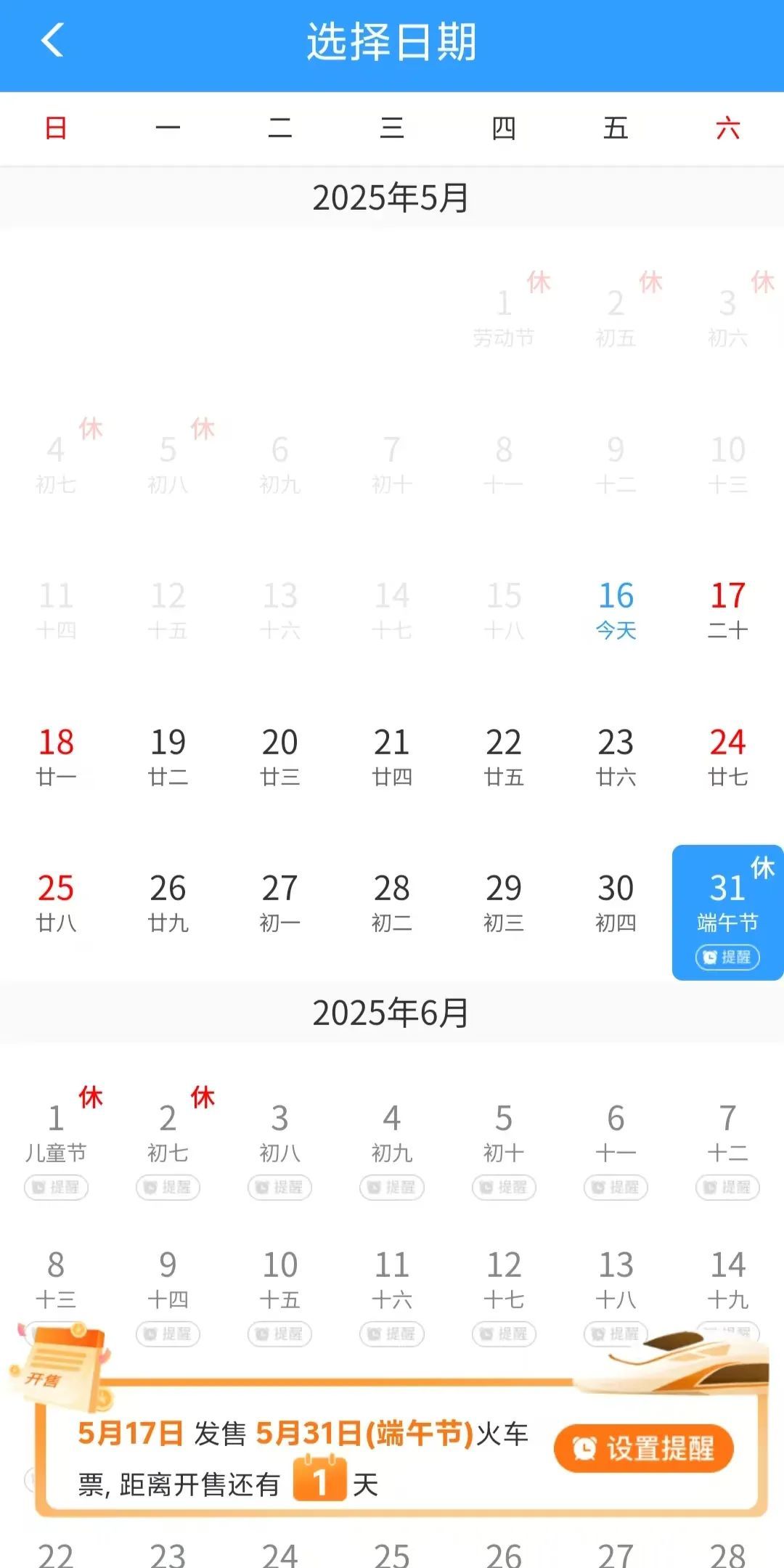Tap the 提醒 chip under June 4
The height and width of the screenshot is (1568, 784).
(392, 1187)
